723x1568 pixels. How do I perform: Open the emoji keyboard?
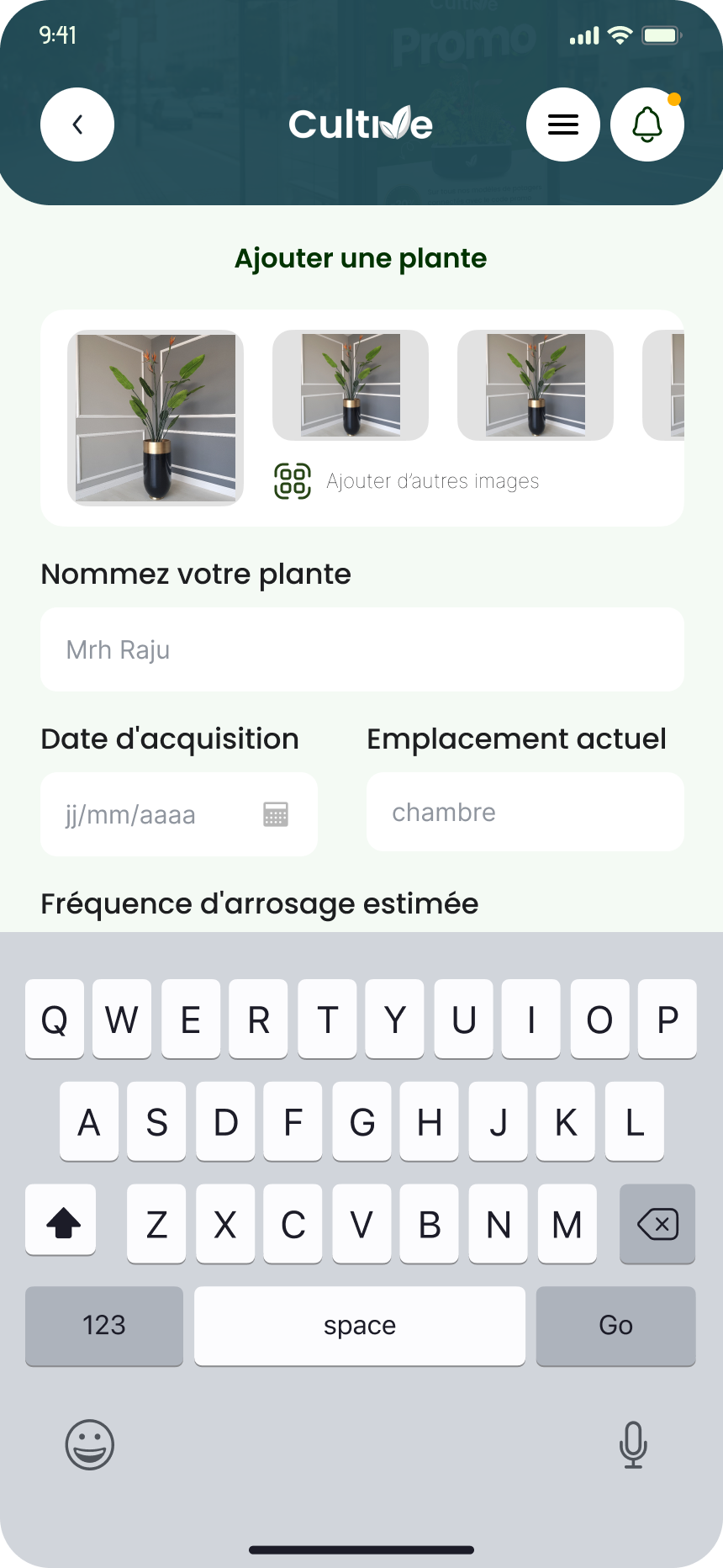90,1444
